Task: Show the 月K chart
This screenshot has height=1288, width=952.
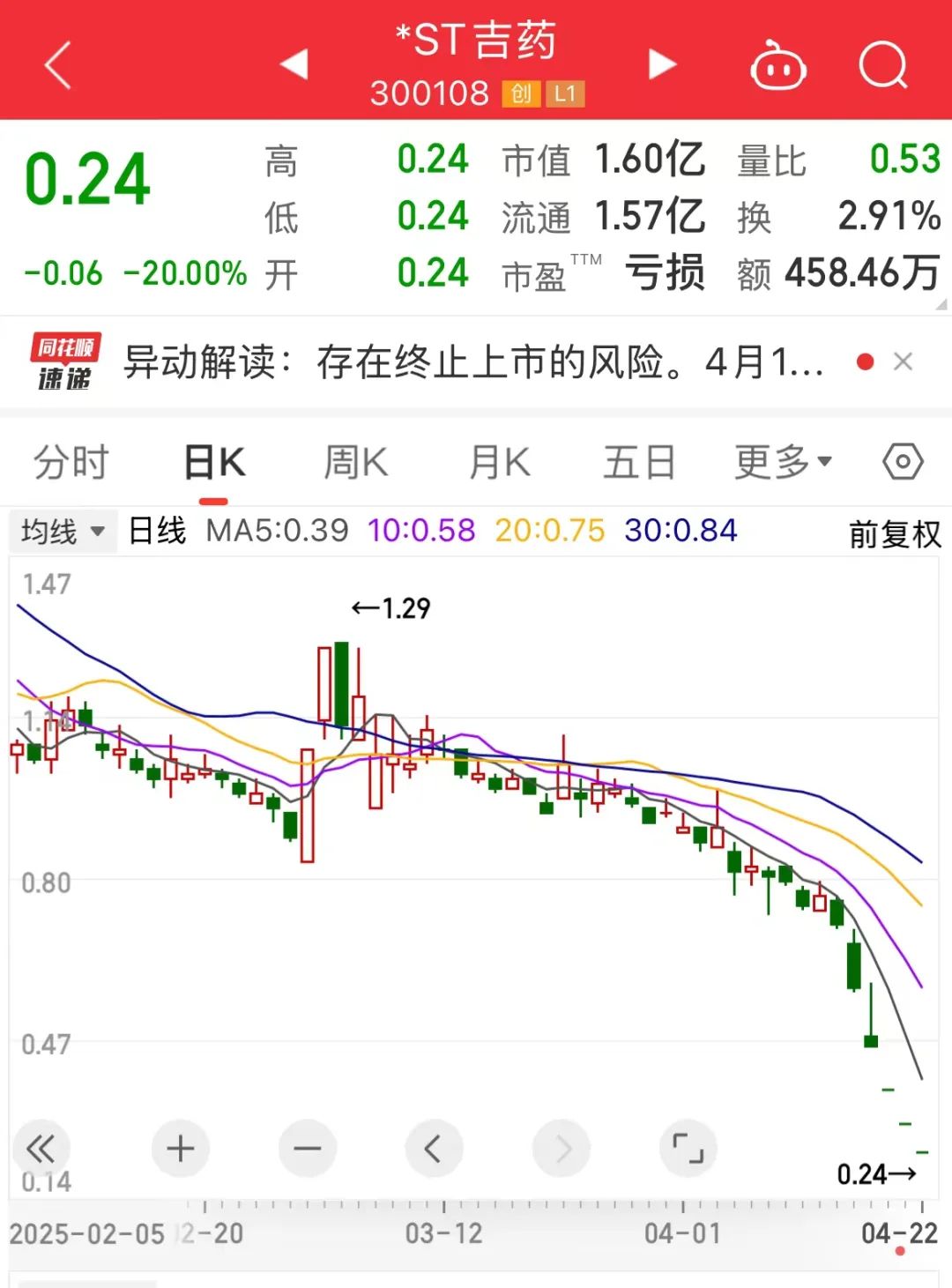Action: coord(499,462)
